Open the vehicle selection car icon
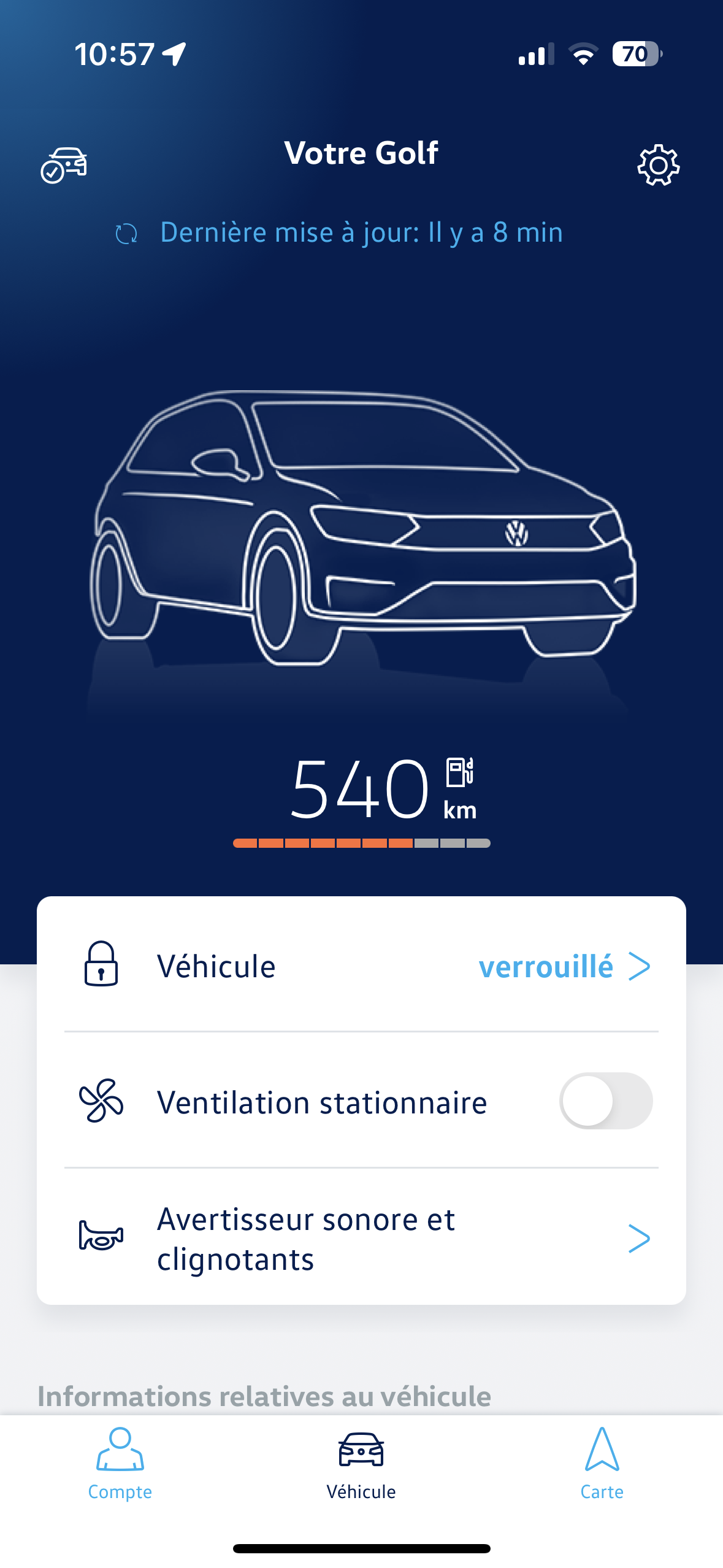Screen dimensions: 723x1568 tap(64, 165)
